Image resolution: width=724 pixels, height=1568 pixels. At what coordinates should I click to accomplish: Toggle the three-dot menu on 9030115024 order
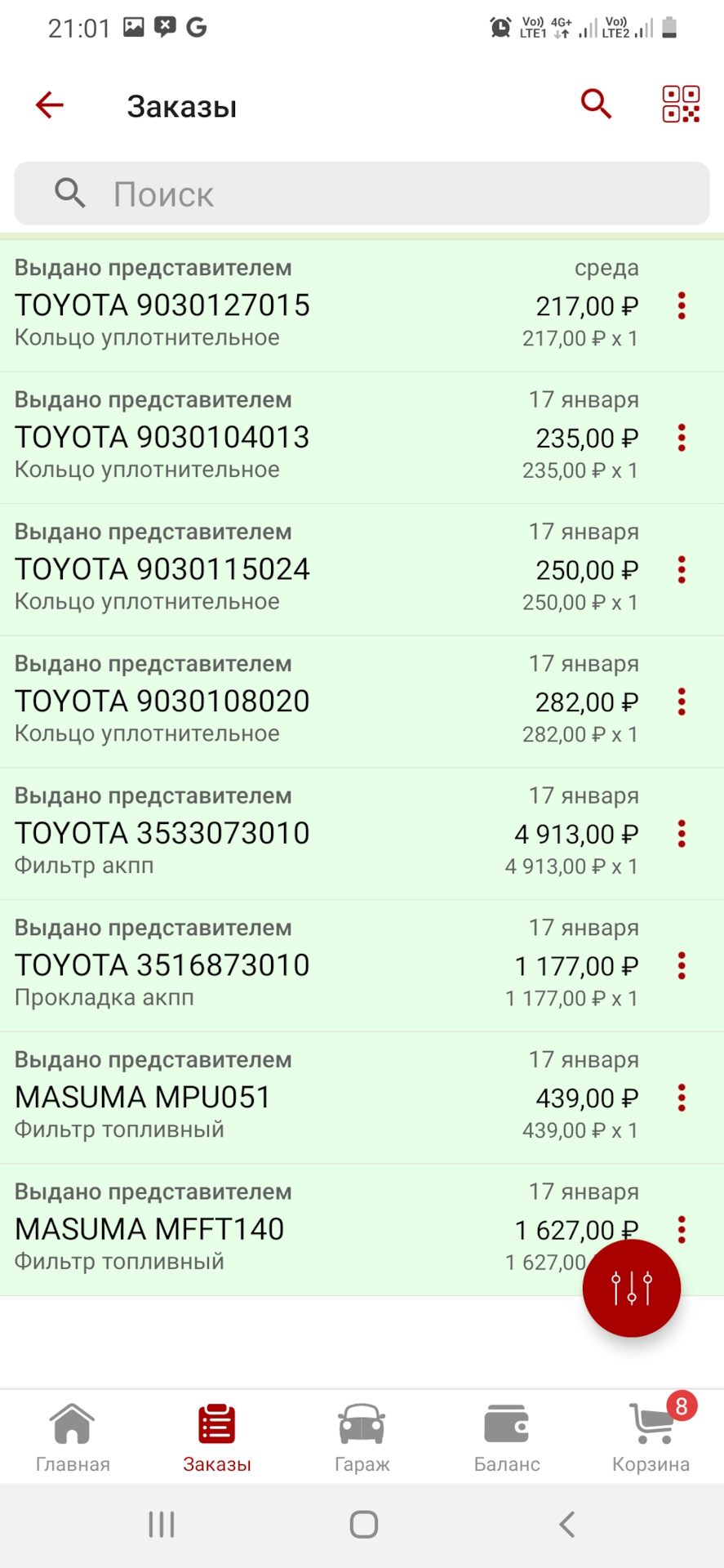pyautogui.click(x=682, y=570)
